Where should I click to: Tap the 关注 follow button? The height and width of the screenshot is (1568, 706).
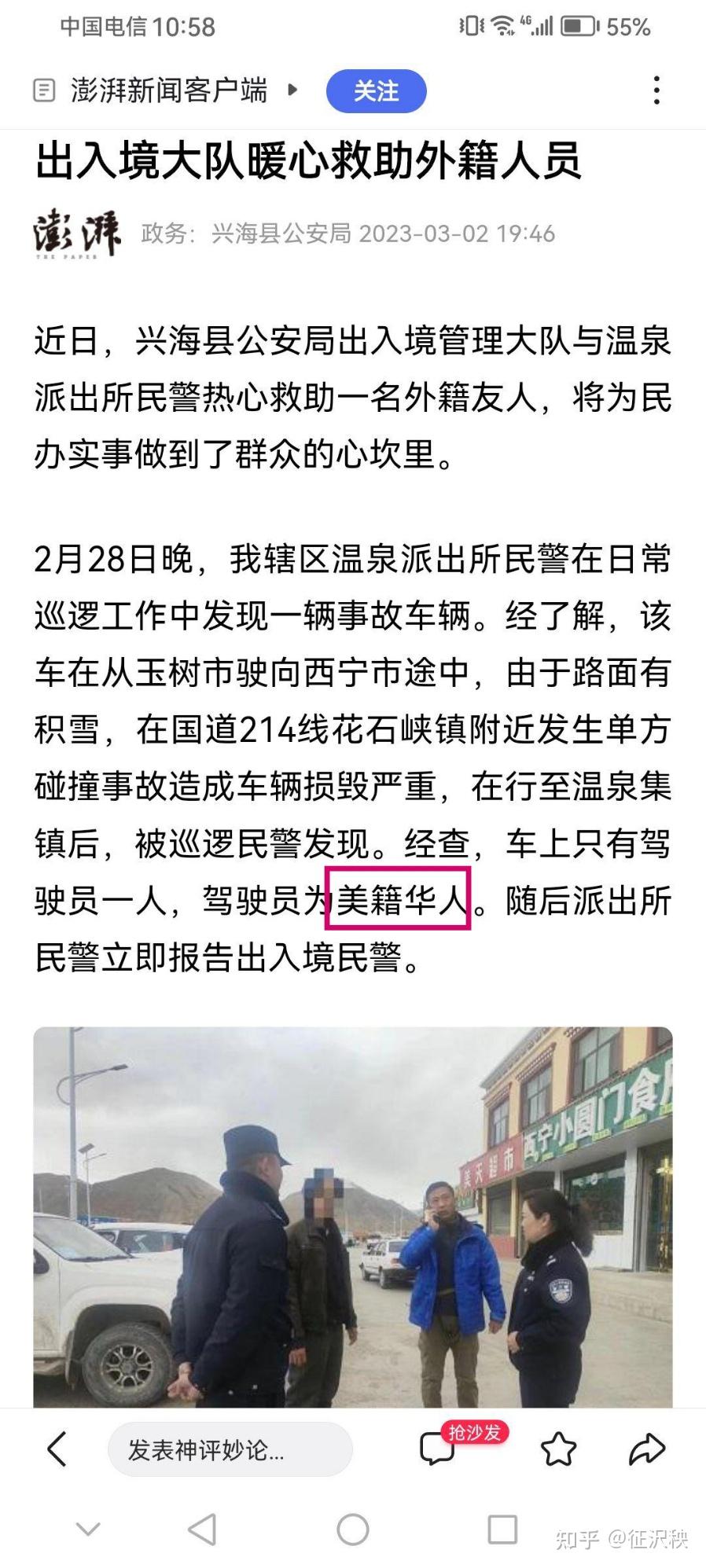click(x=376, y=91)
